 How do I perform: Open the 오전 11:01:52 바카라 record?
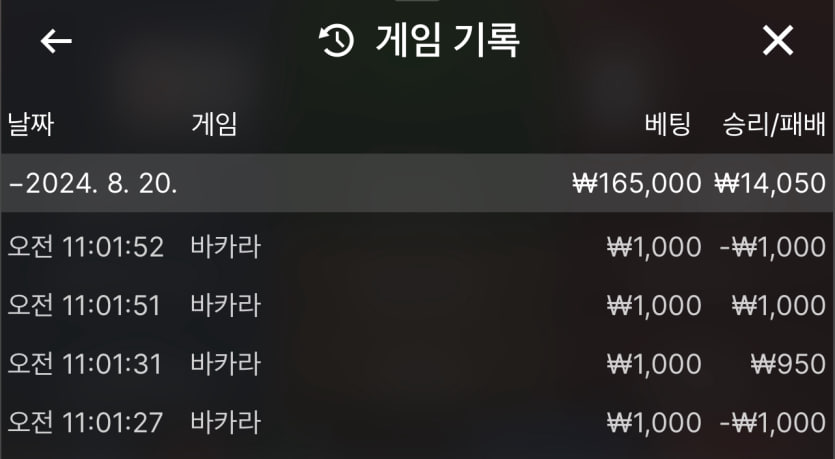pyautogui.click(x=416, y=247)
